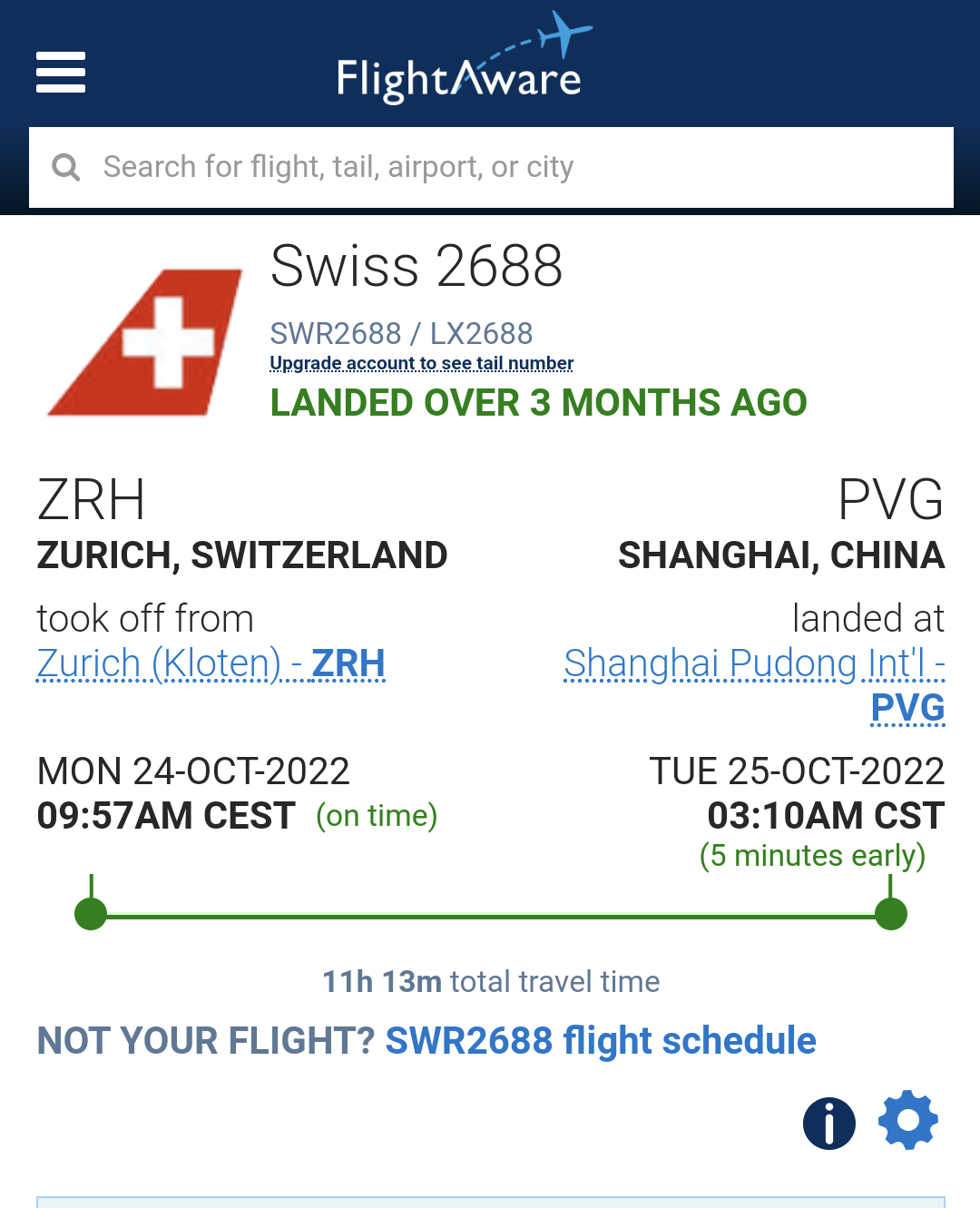Open the hamburger menu
Screen dimensions: 980x1208
coord(61,73)
